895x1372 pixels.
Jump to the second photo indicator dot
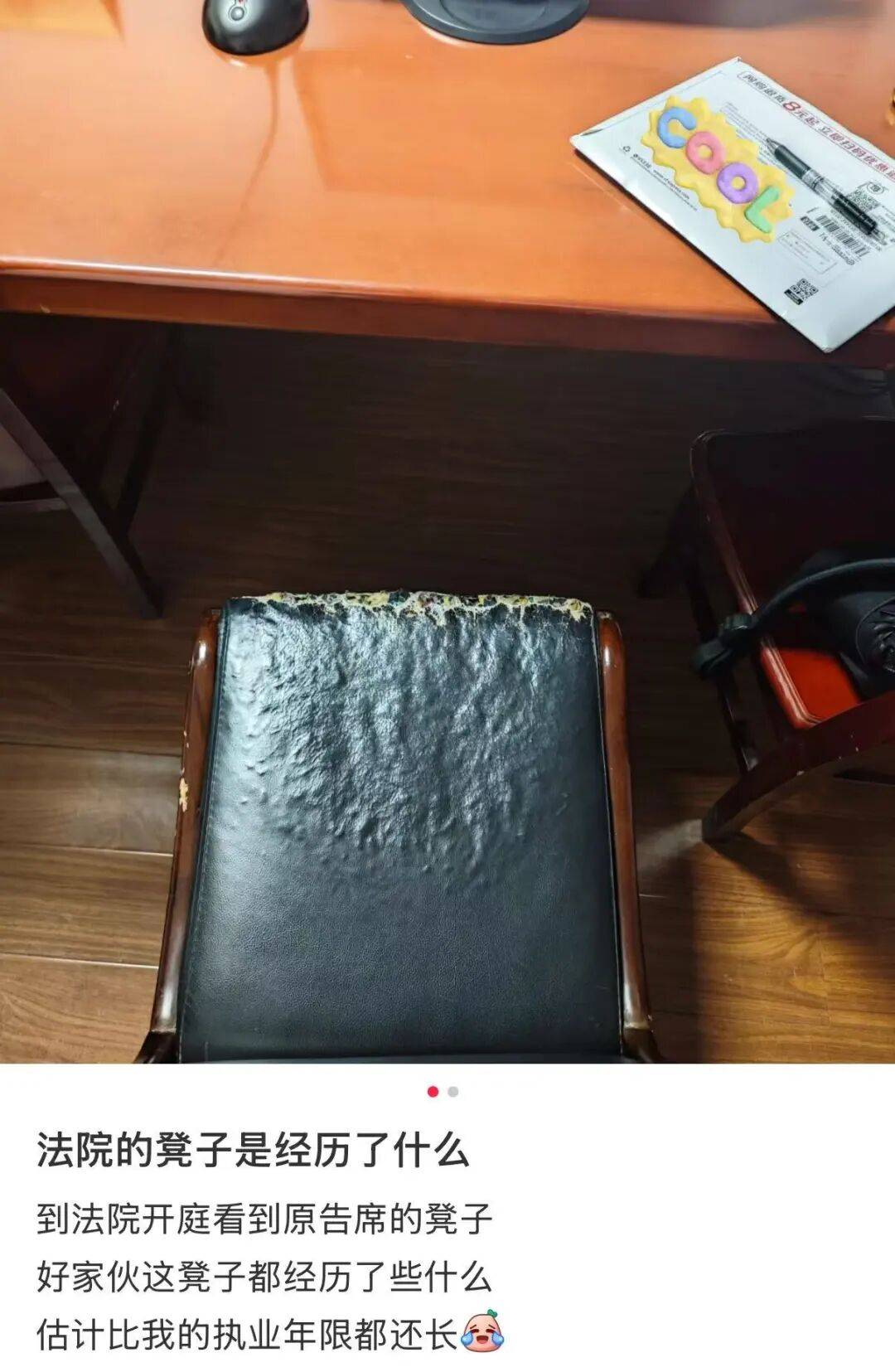point(453,1092)
